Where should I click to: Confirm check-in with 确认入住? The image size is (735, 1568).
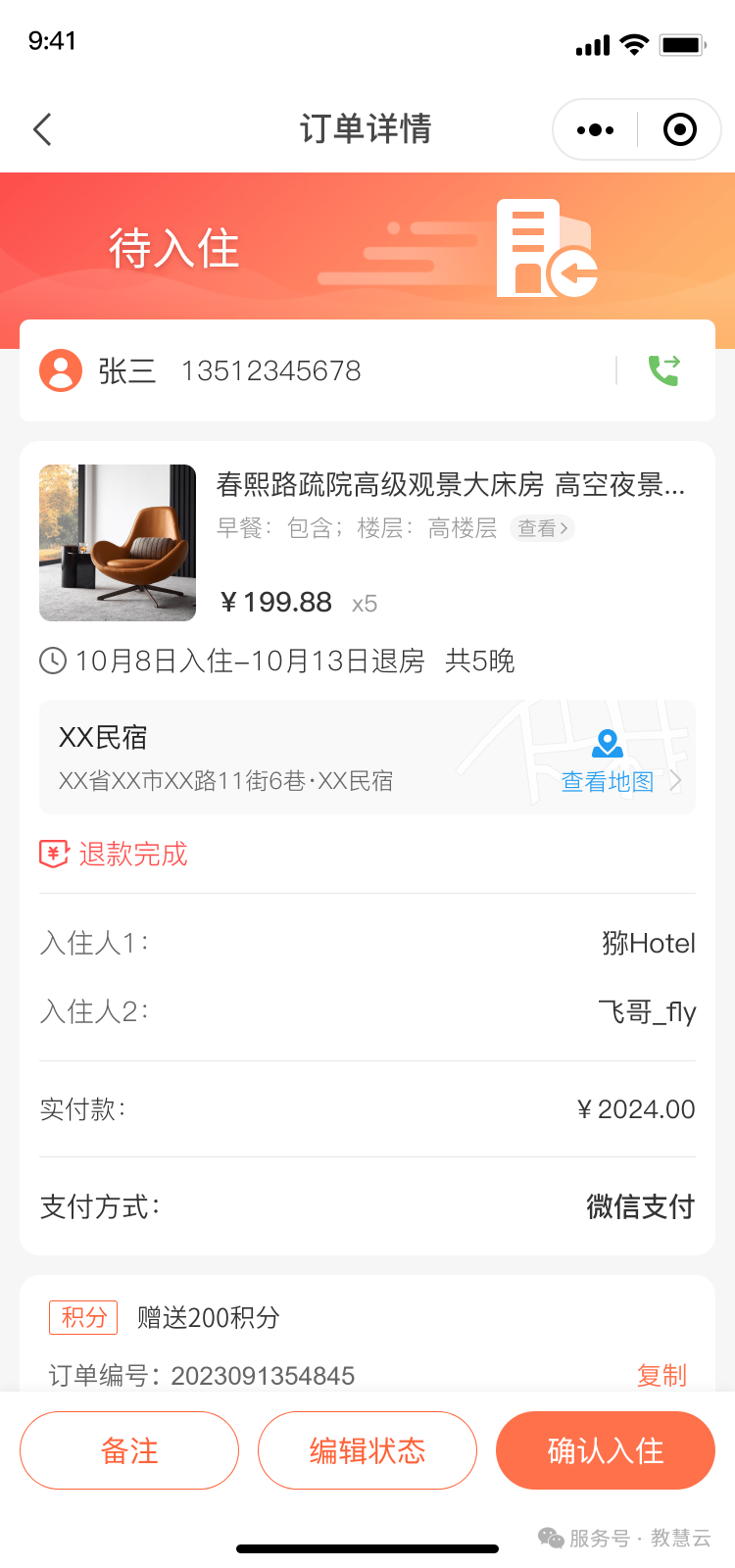606,1450
